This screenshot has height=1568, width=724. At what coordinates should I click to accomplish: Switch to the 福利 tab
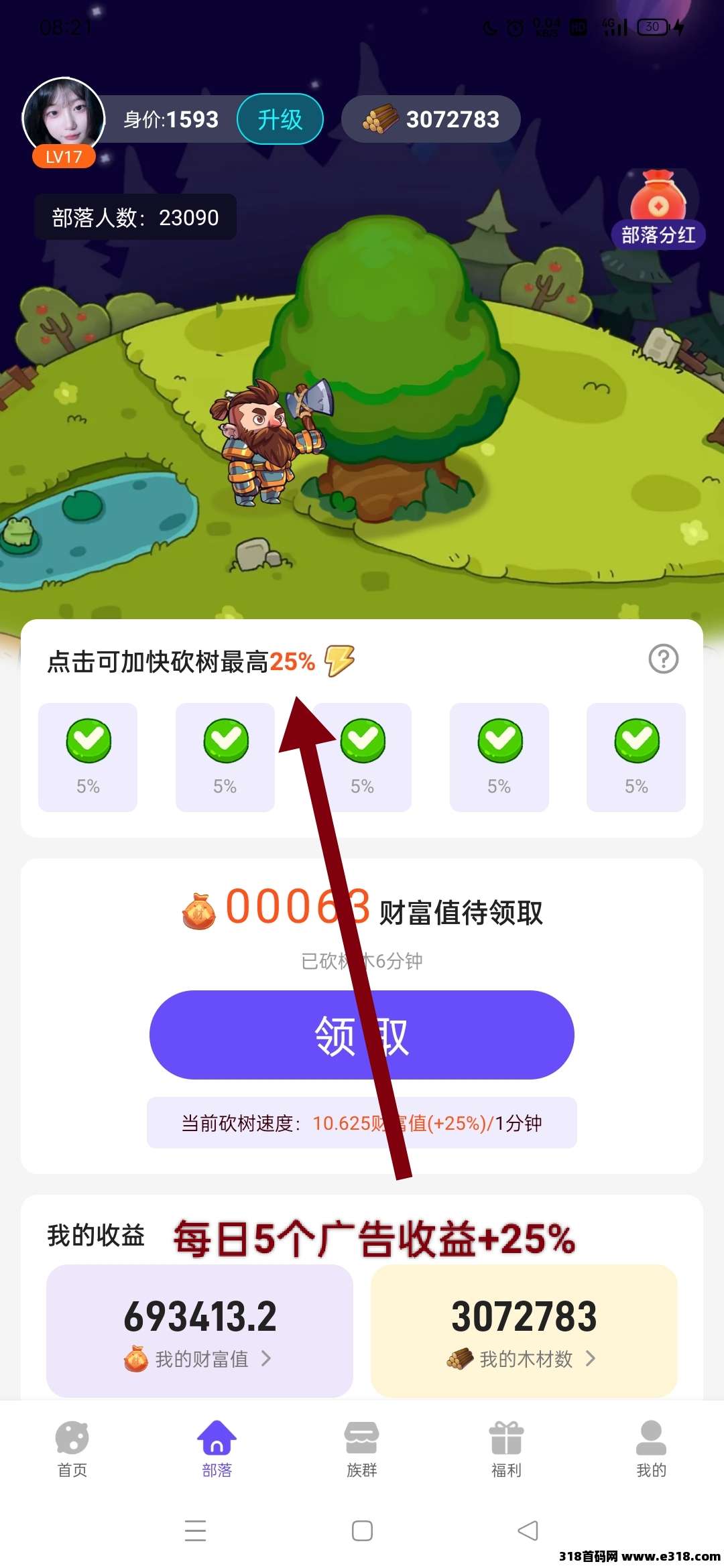(506, 1449)
